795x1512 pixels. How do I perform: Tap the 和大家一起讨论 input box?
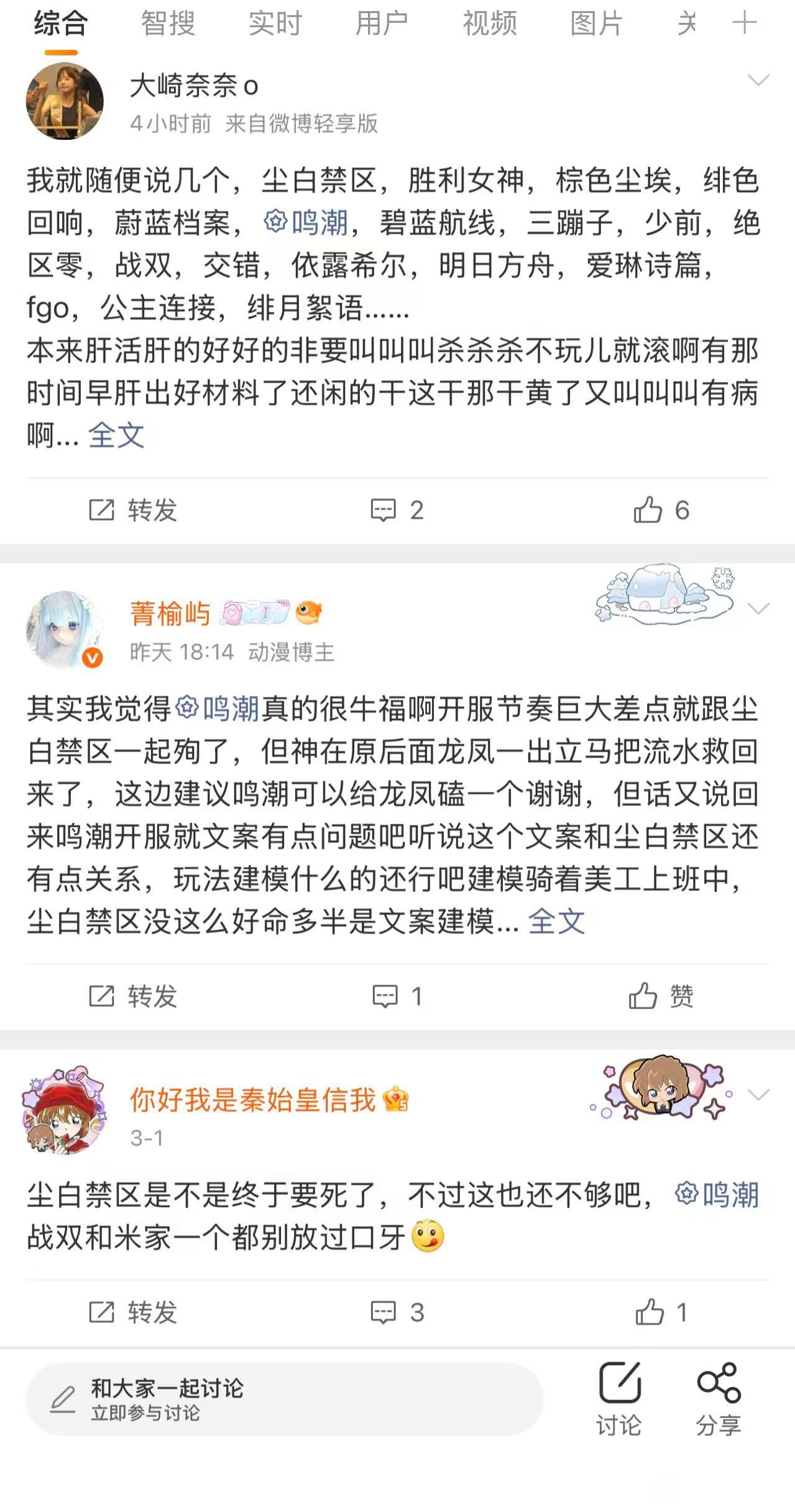click(284, 1399)
